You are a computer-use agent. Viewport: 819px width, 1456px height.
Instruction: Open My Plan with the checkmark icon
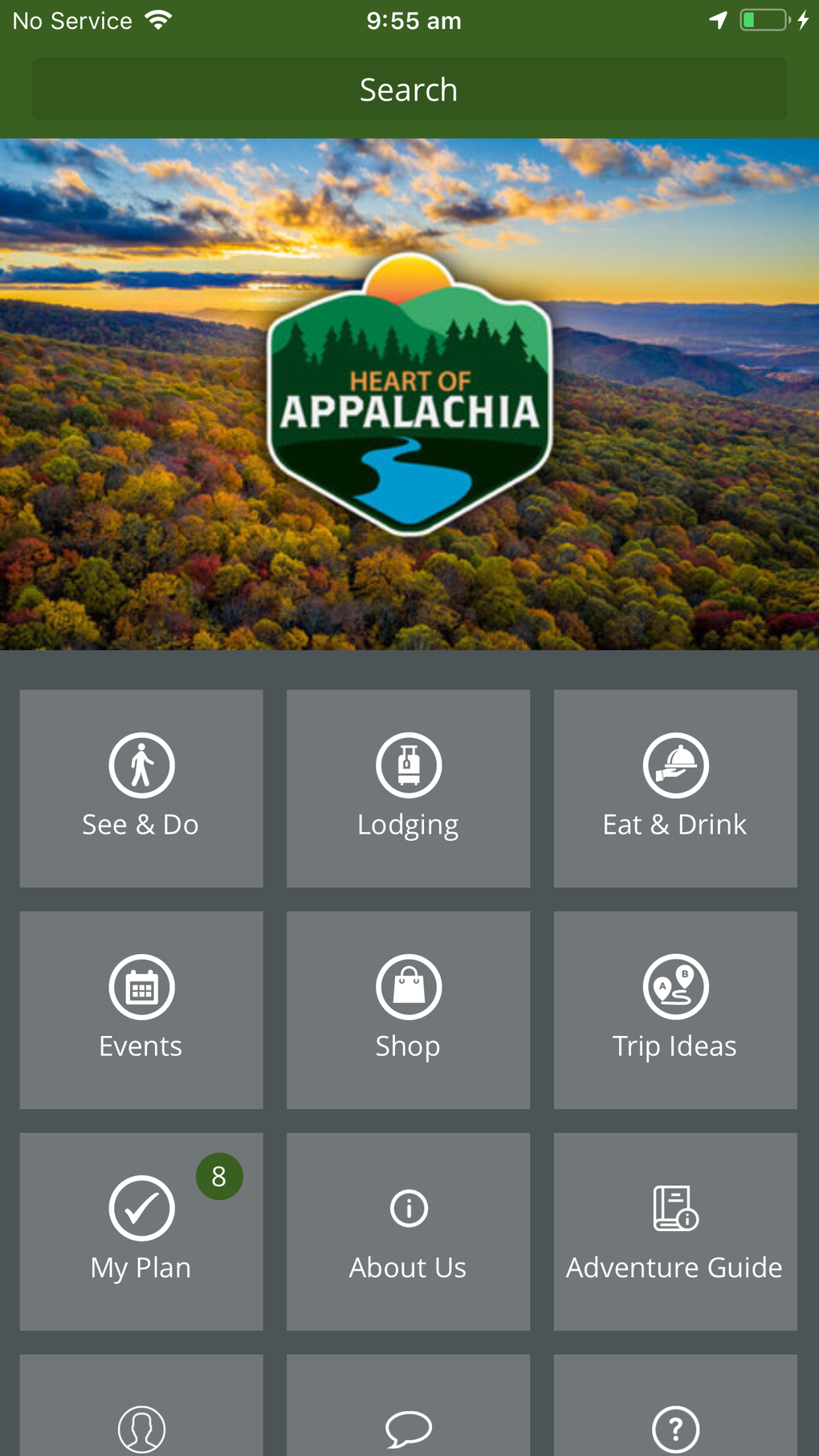tap(141, 1232)
